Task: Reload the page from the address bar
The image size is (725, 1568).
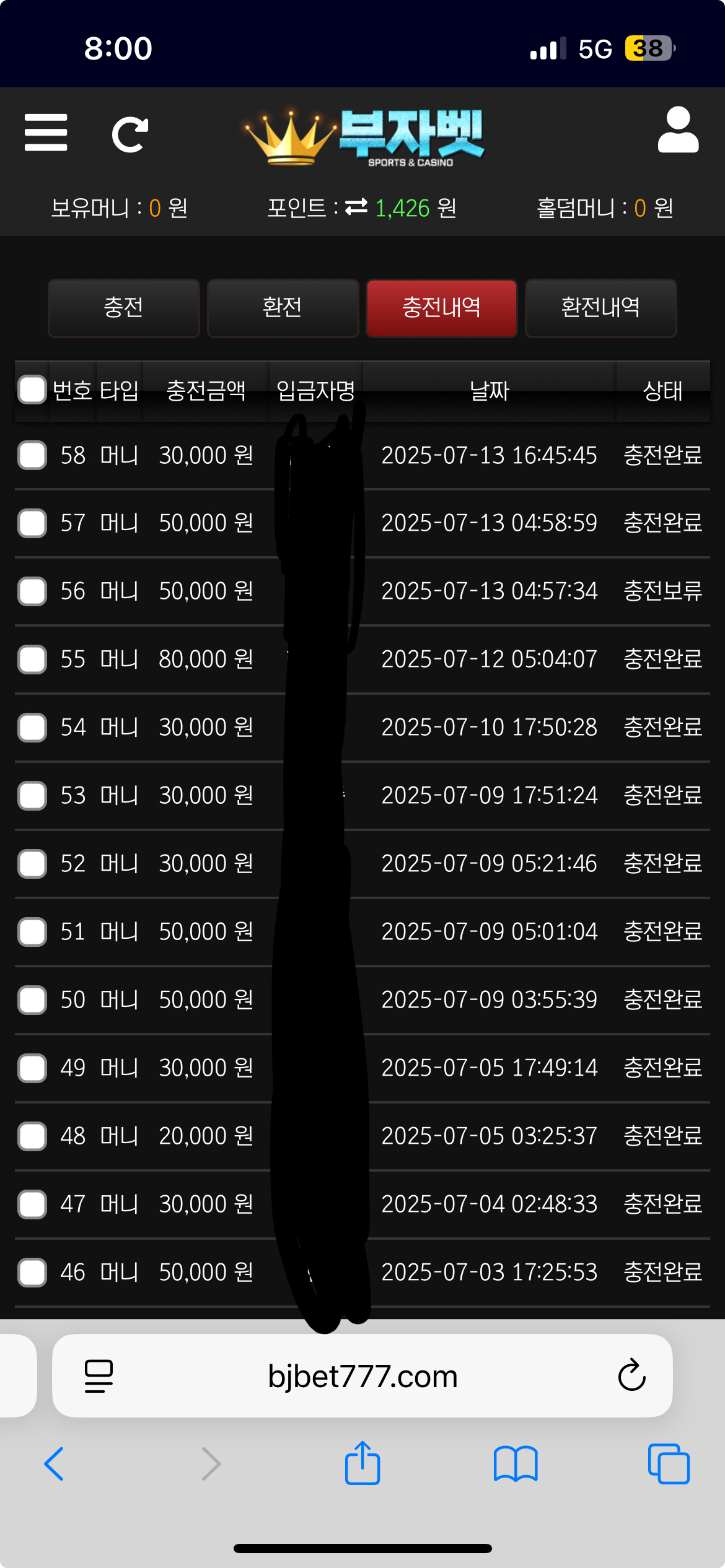Action: tap(631, 1375)
